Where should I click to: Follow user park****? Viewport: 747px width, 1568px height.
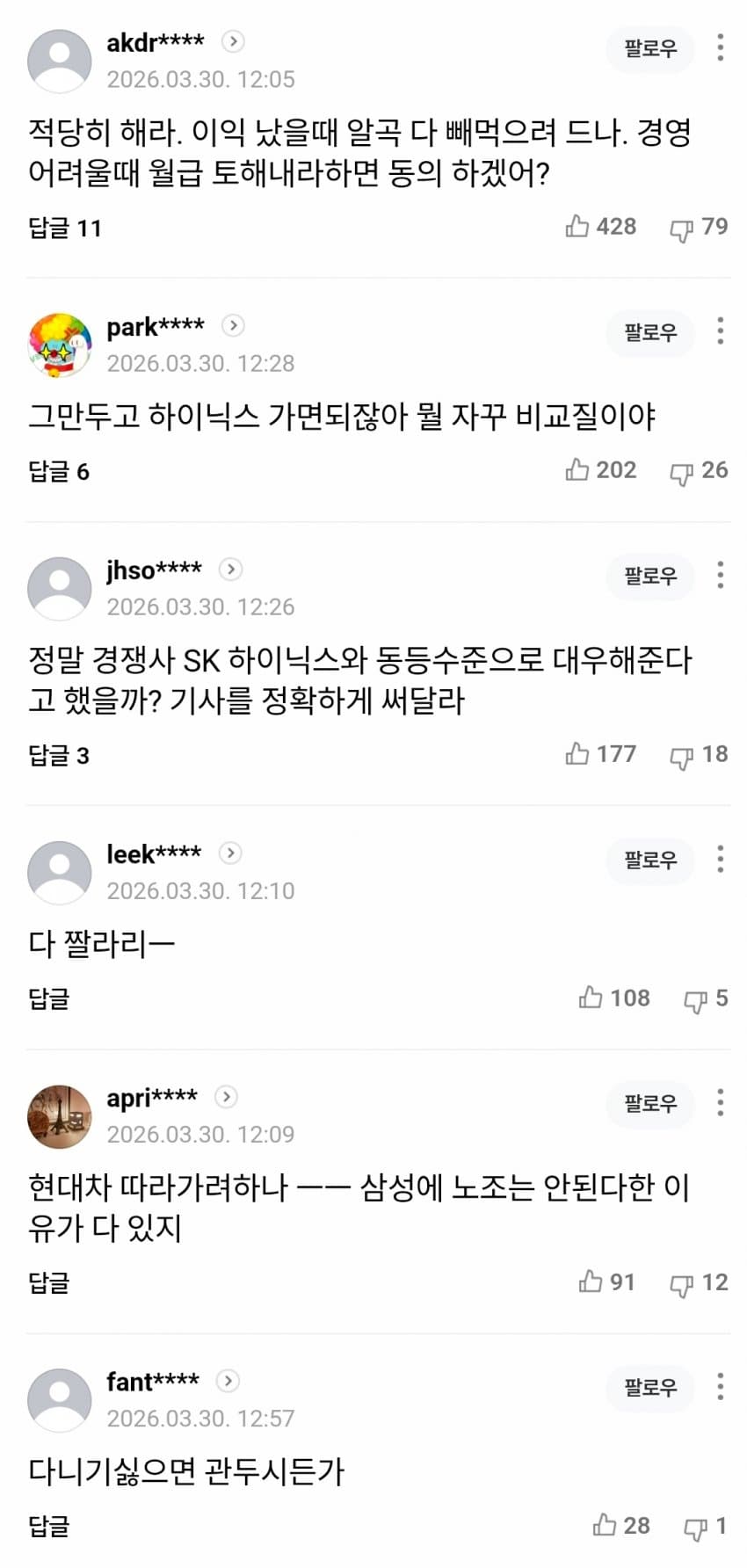650,332
